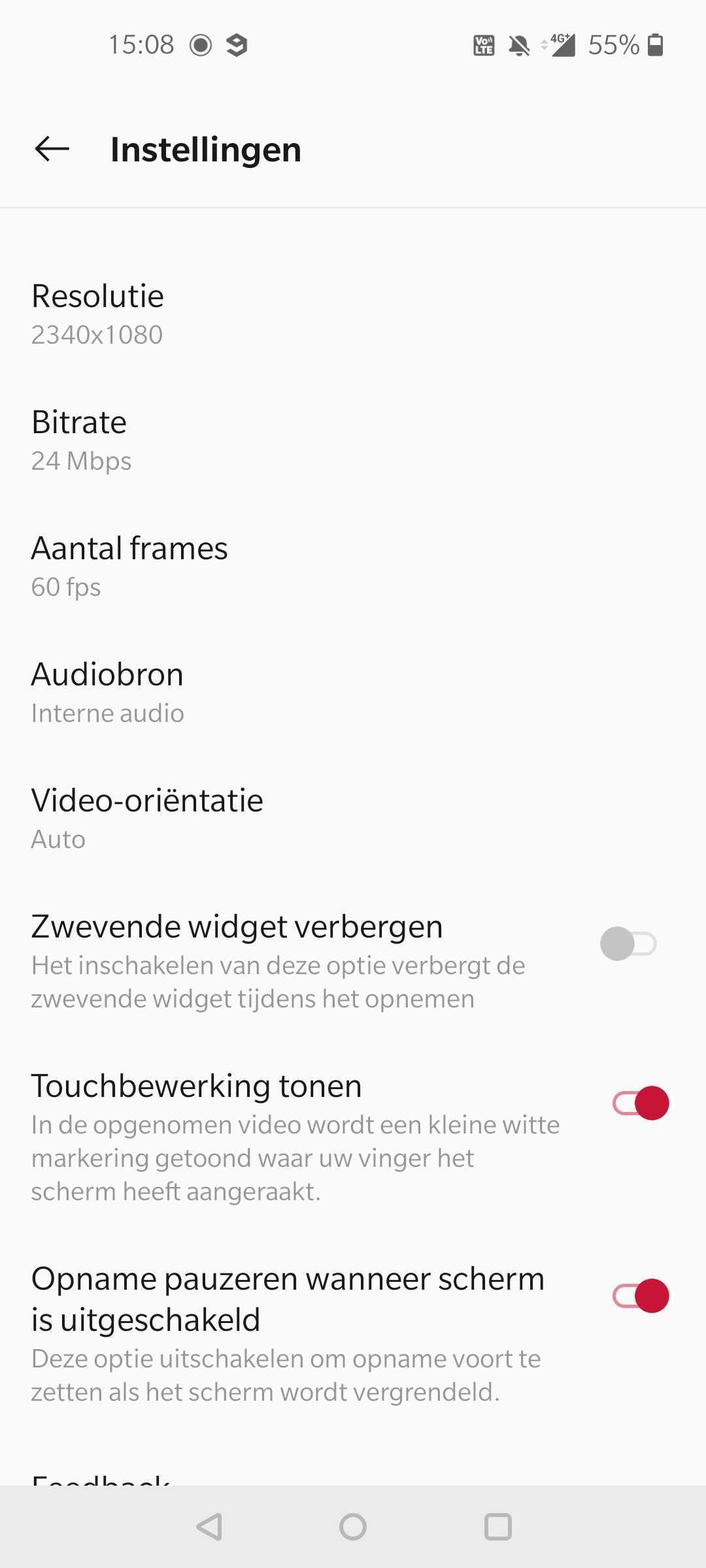
Task: Enable Zwevende widget verbergen switch
Action: pyautogui.click(x=628, y=943)
